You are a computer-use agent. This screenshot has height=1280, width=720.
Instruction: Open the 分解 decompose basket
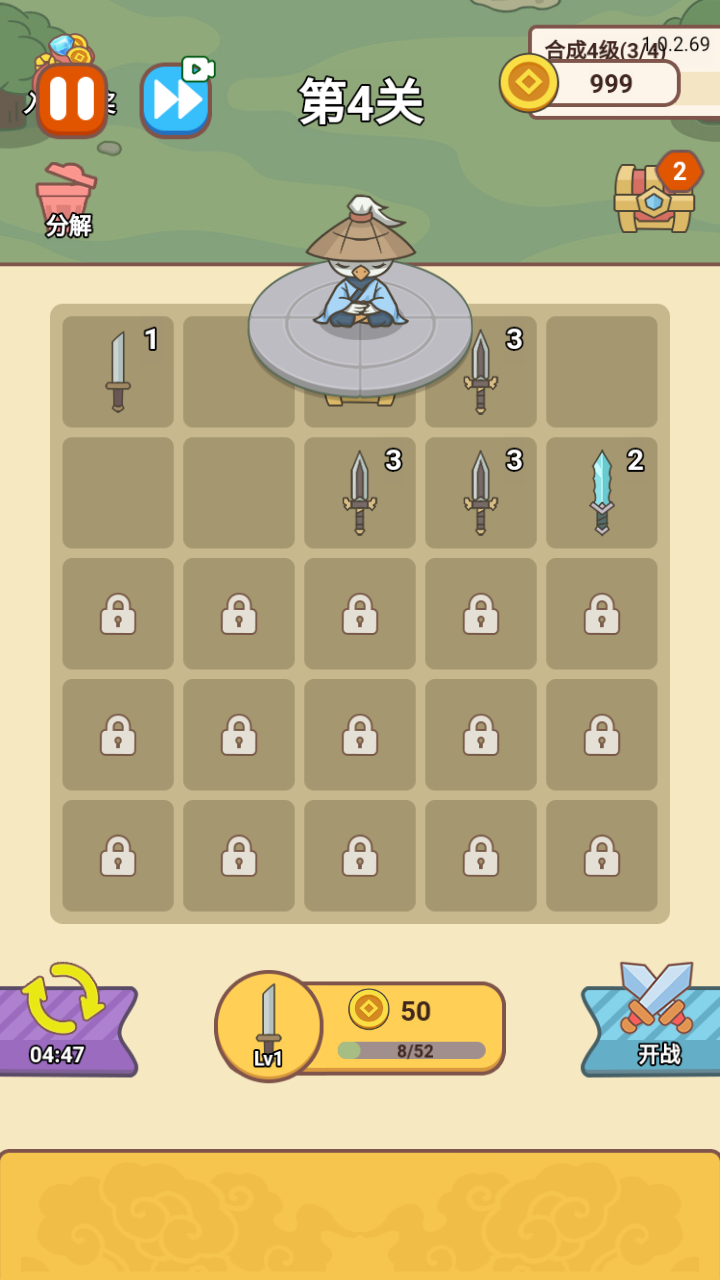(x=67, y=200)
